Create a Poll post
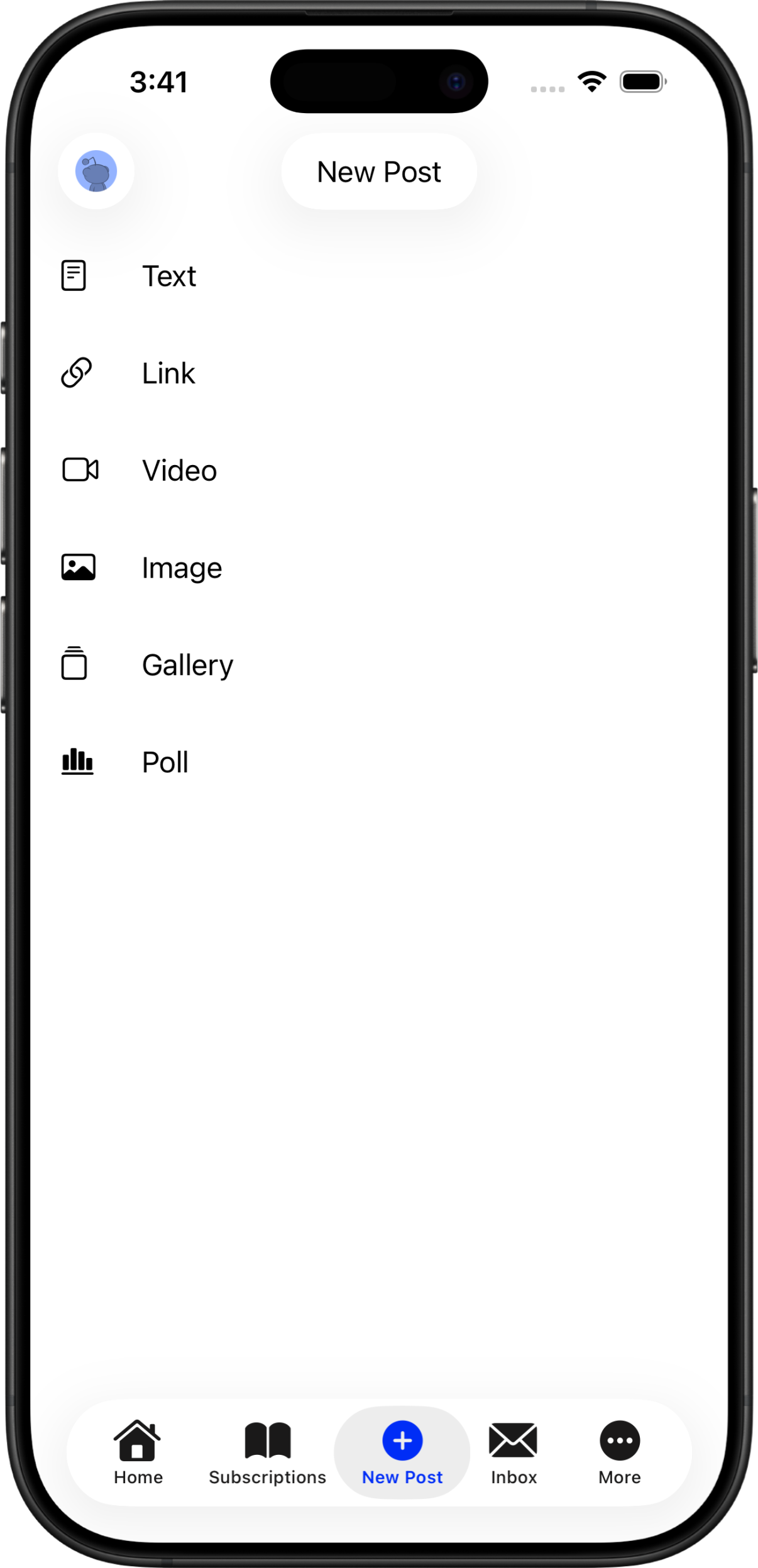The height and width of the screenshot is (1568, 758). point(165,762)
